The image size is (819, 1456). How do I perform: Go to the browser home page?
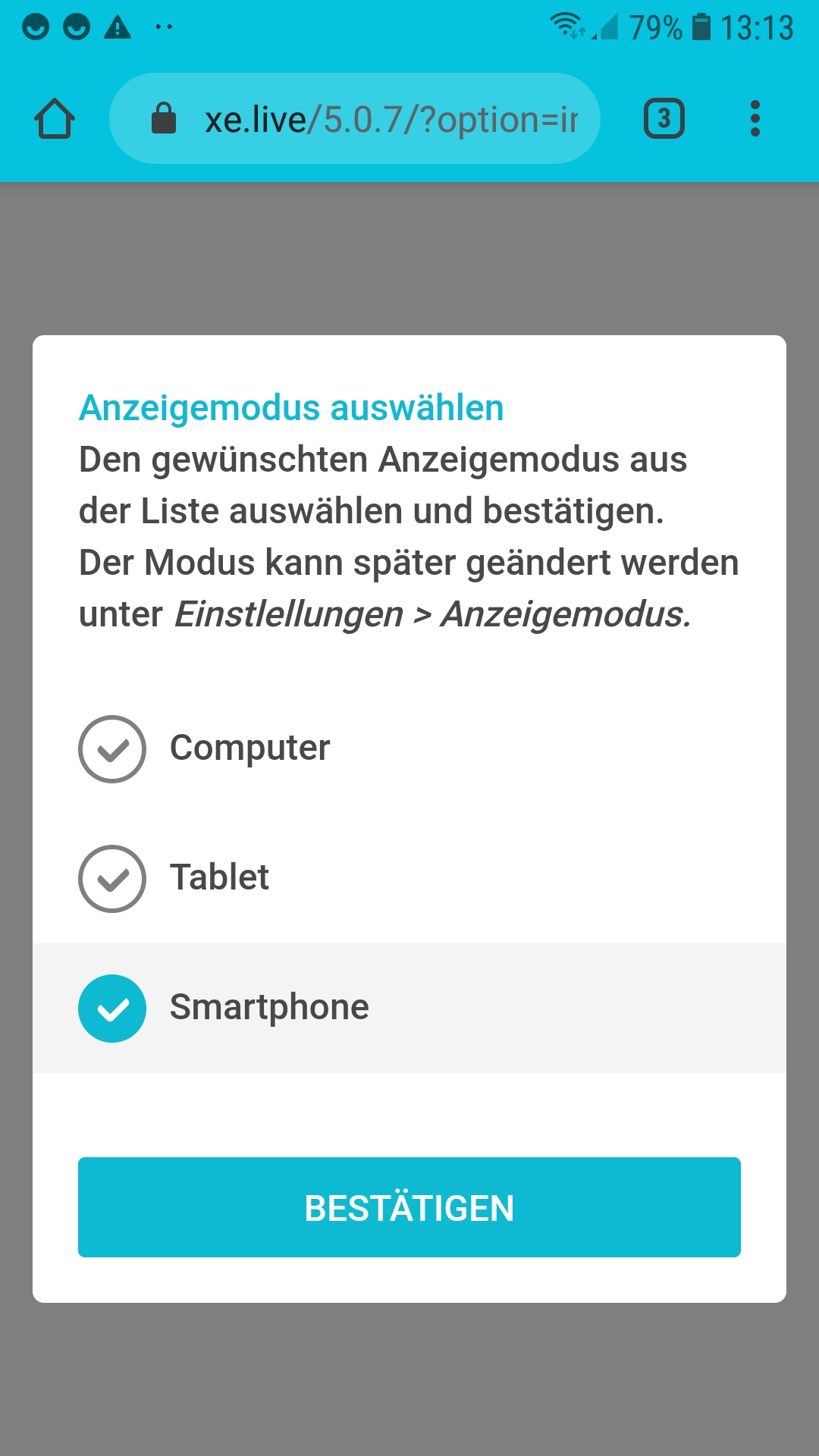[55, 119]
